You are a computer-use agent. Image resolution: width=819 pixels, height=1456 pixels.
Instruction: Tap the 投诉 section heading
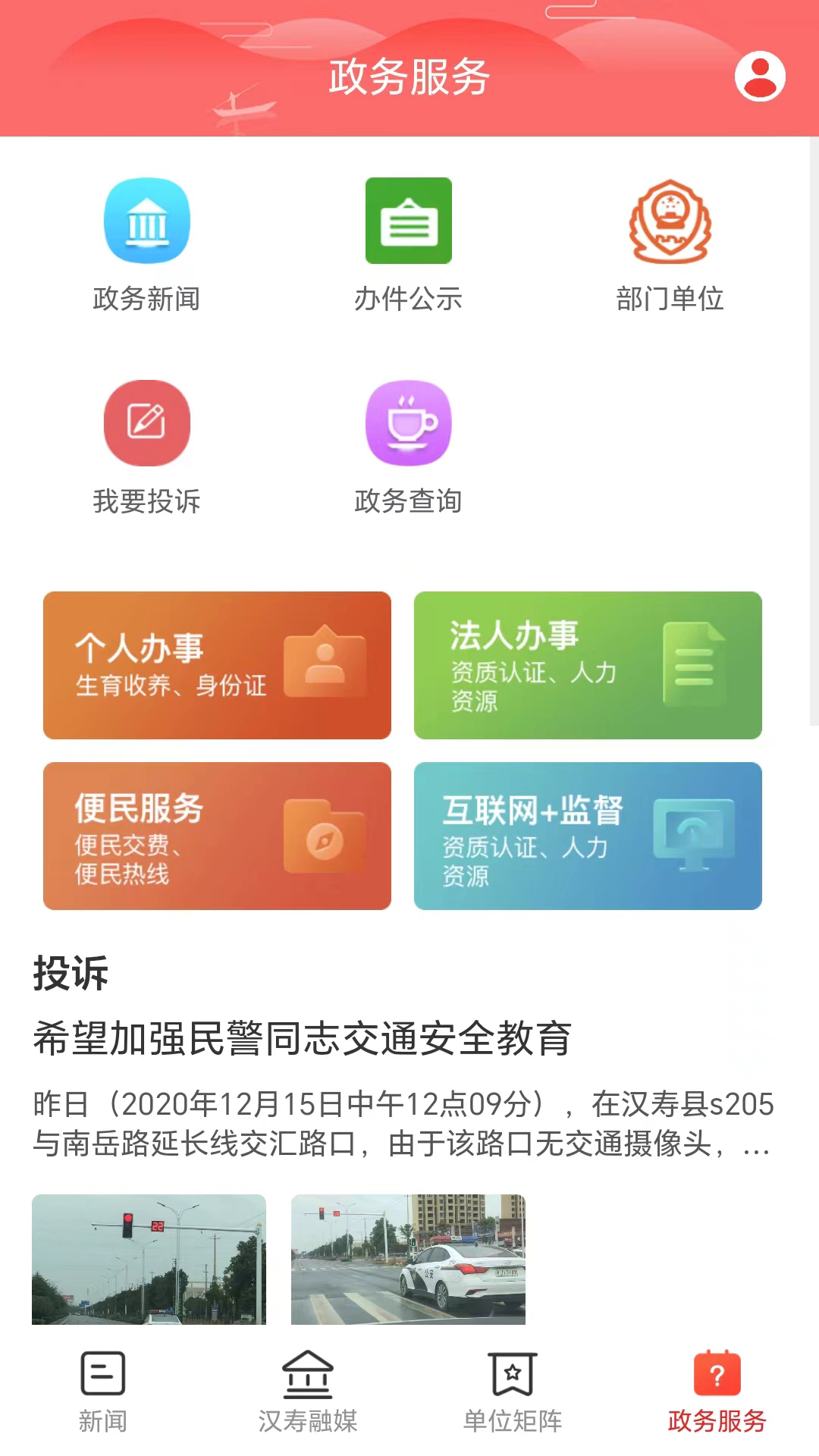(71, 974)
